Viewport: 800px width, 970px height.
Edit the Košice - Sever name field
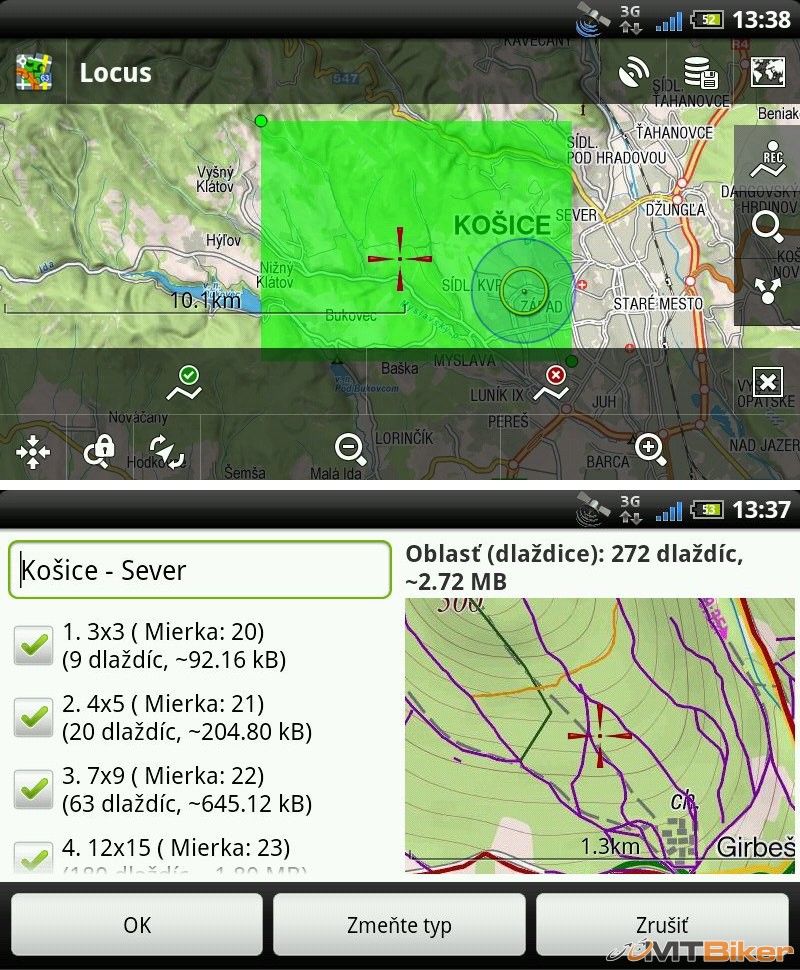pyautogui.click(x=200, y=571)
